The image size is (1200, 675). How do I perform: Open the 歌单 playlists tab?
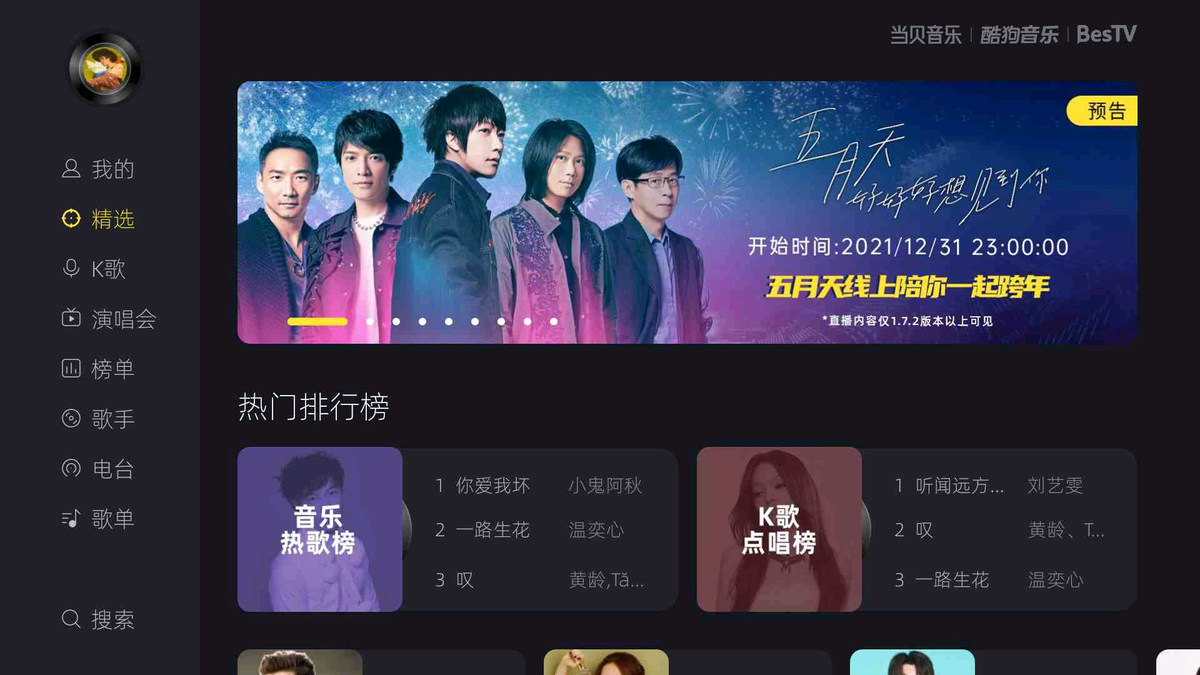coord(98,519)
